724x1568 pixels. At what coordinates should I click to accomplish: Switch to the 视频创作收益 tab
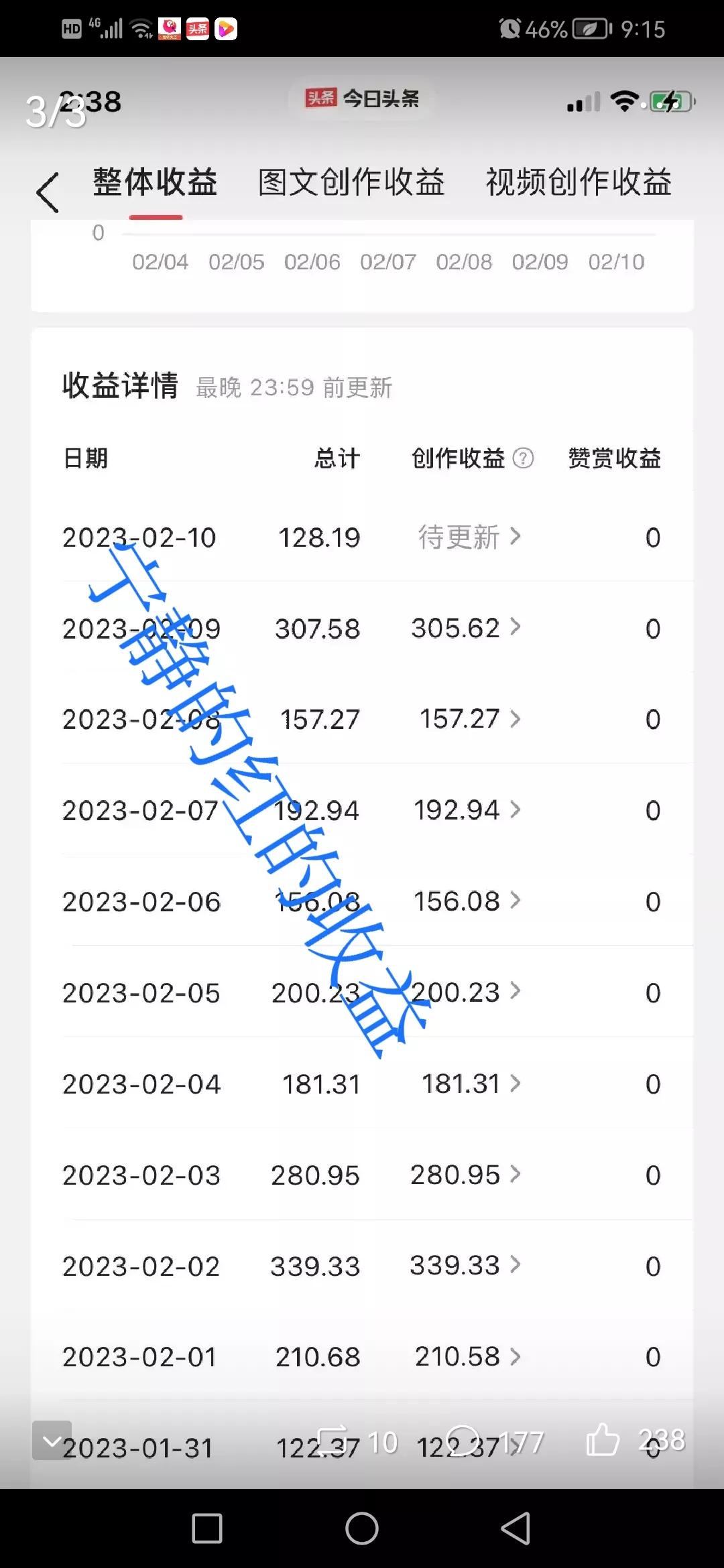(x=579, y=182)
